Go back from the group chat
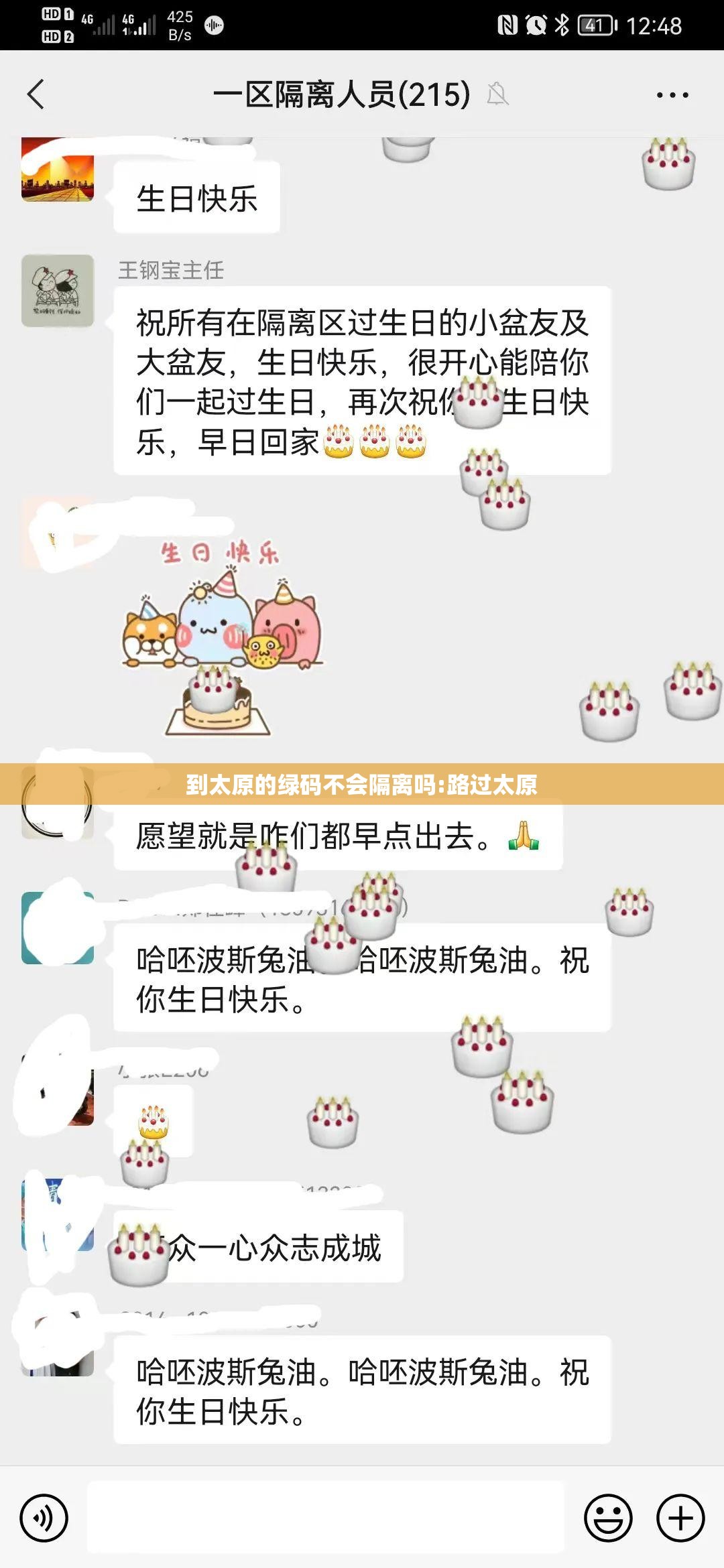The width and height of the screenshot is (724, 1568). (x=36, y=94)
